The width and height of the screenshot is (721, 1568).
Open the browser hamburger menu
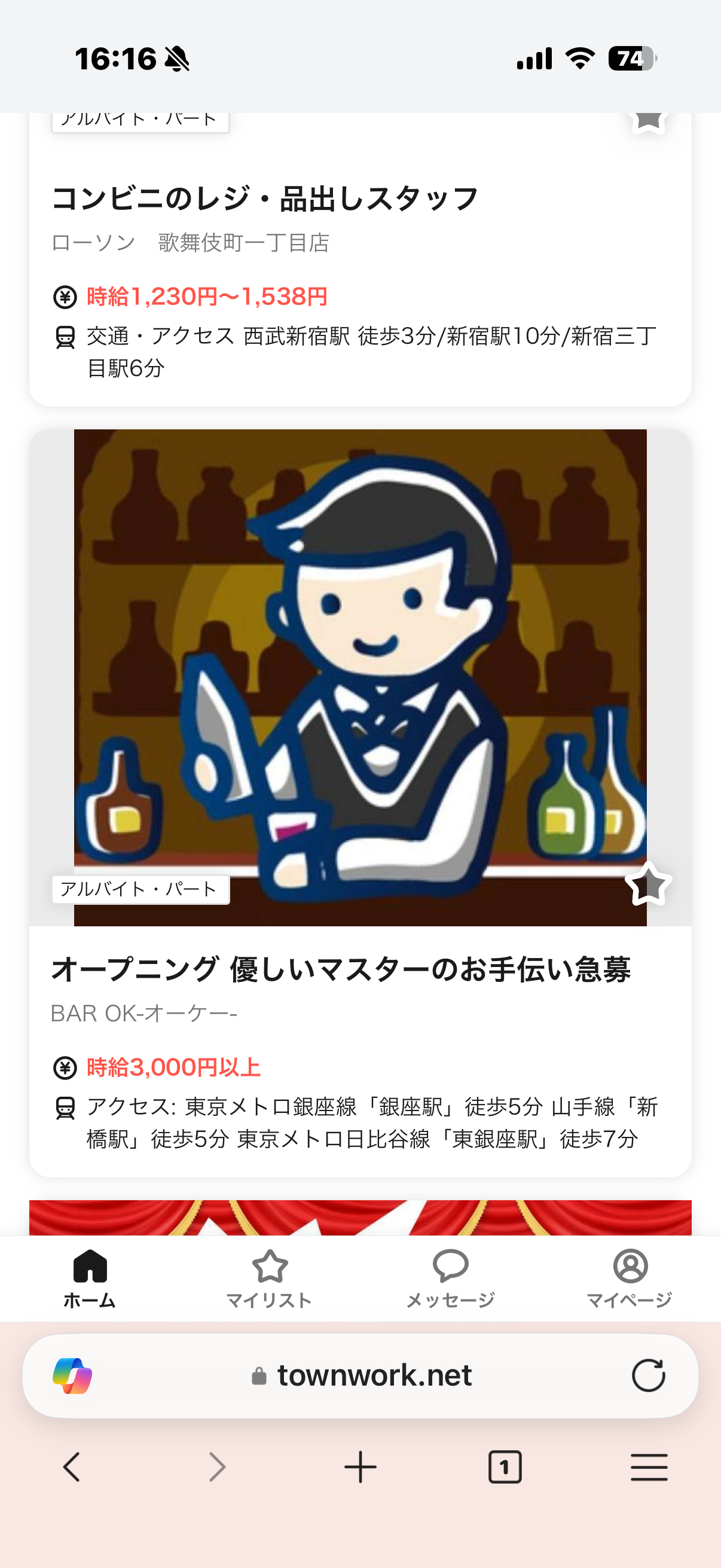click(x=649, y=1467)
